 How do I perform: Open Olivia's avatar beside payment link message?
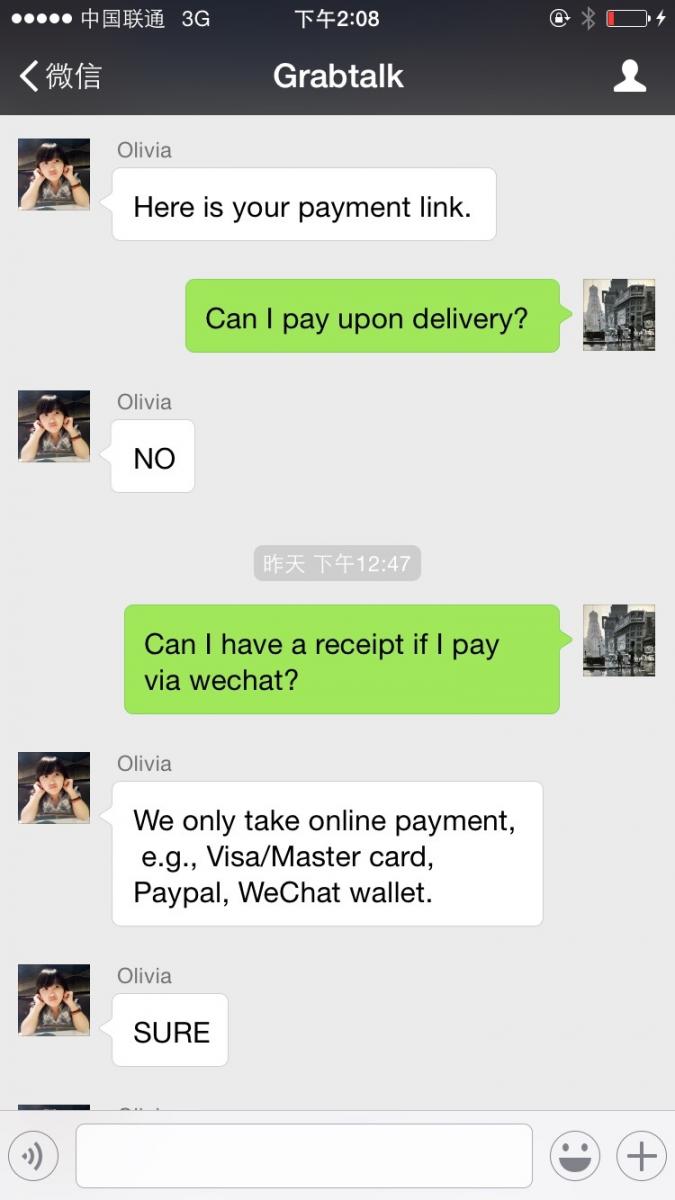pos(54,175)
